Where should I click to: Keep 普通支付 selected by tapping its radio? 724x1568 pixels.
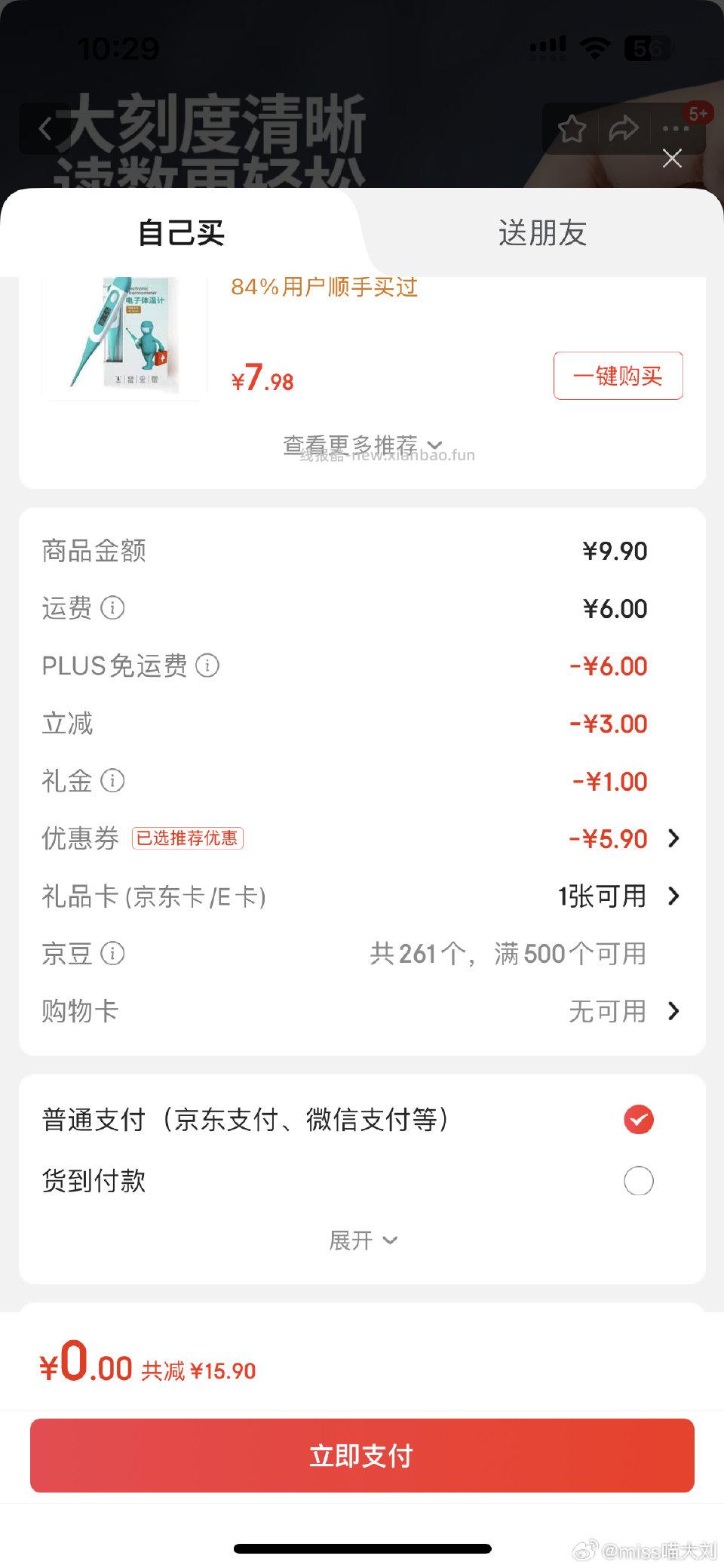[638, 1121]
